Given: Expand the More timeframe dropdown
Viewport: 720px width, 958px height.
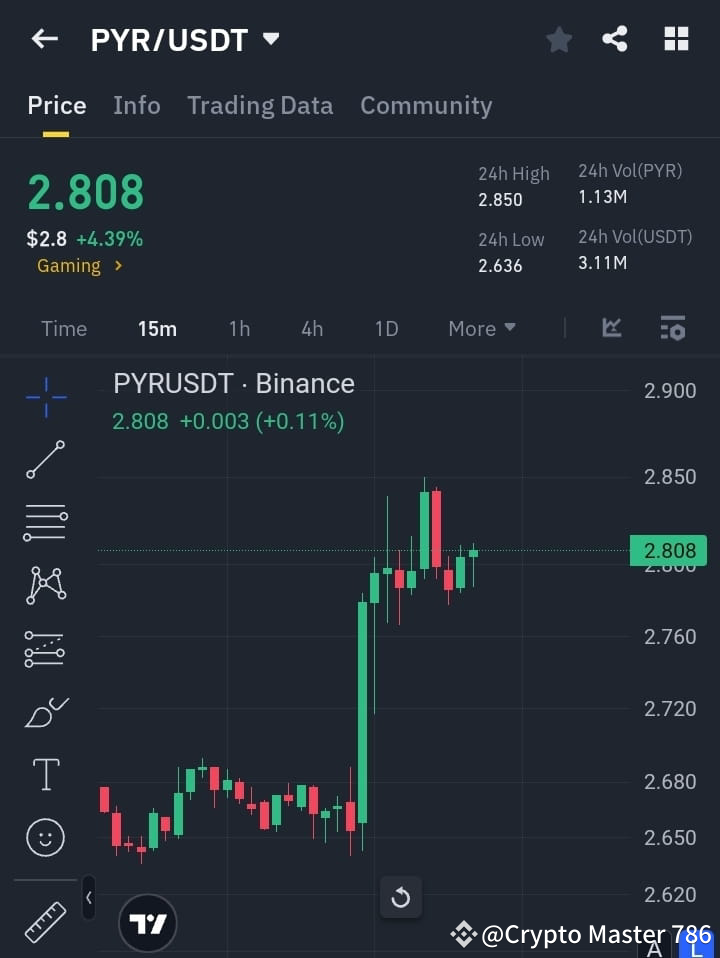Looking at the screenshot, I should [481, 328].
